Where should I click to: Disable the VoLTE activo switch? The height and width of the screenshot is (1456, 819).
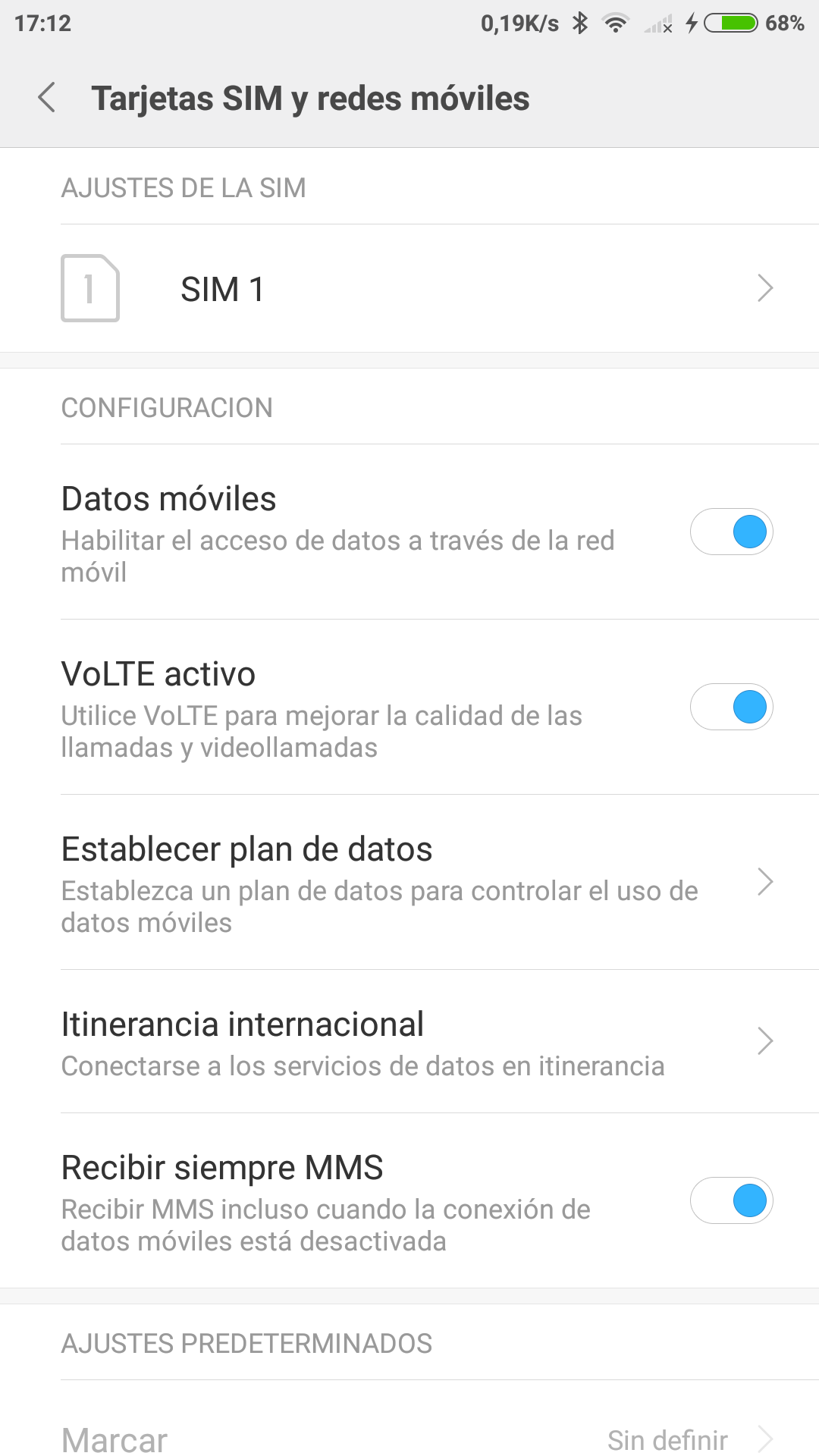coord(731,707)
